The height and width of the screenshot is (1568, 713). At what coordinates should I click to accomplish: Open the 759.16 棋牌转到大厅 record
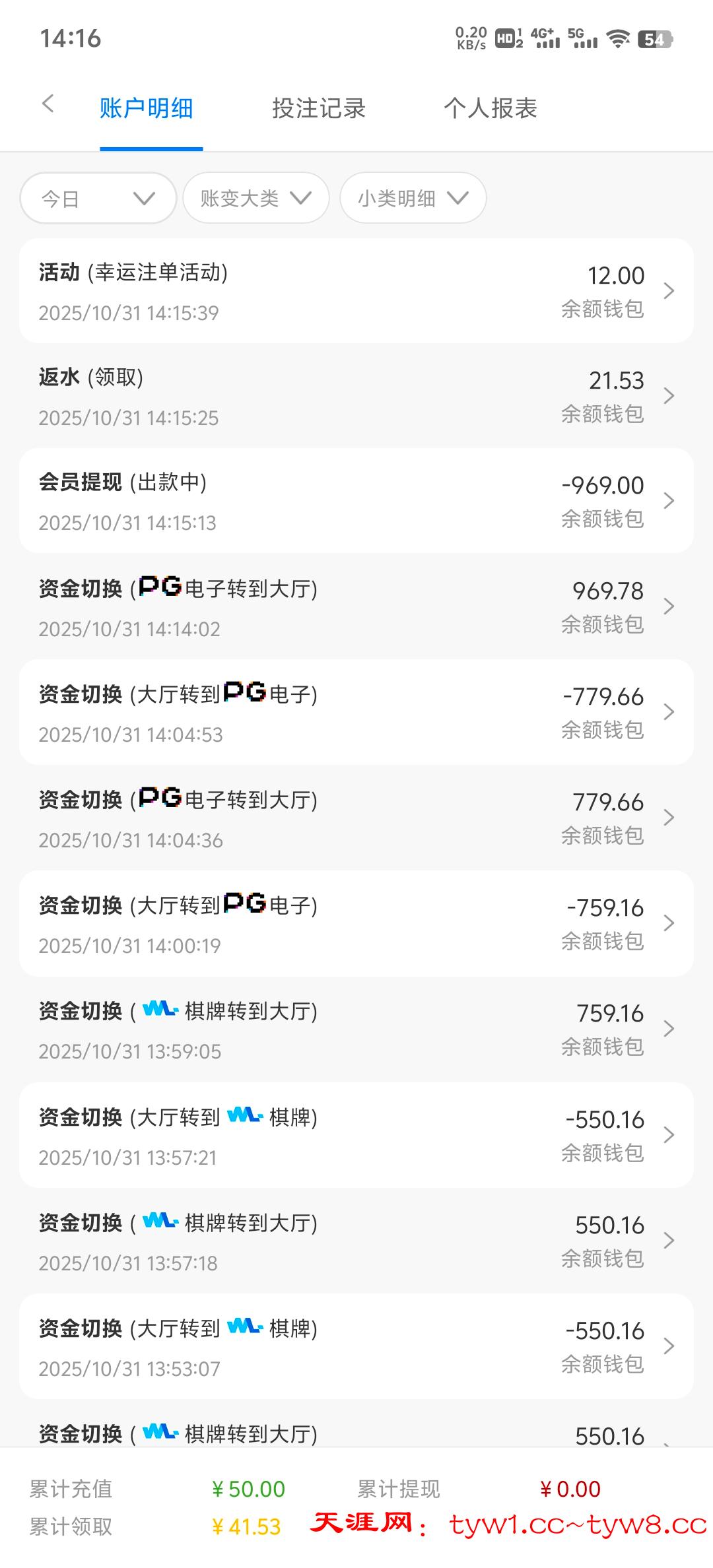point(356,1029)
